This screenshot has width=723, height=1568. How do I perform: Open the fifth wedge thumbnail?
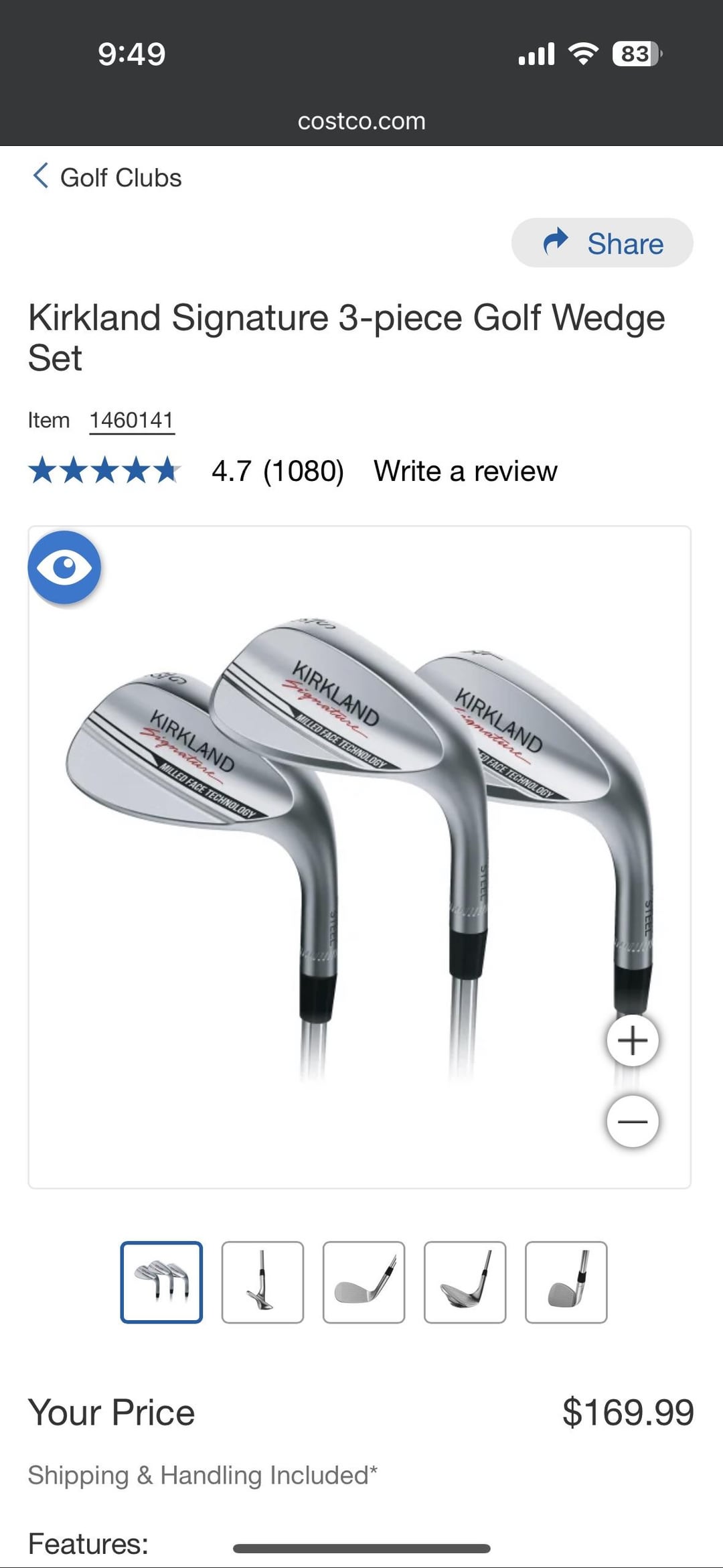click(x=566, y=1282)
